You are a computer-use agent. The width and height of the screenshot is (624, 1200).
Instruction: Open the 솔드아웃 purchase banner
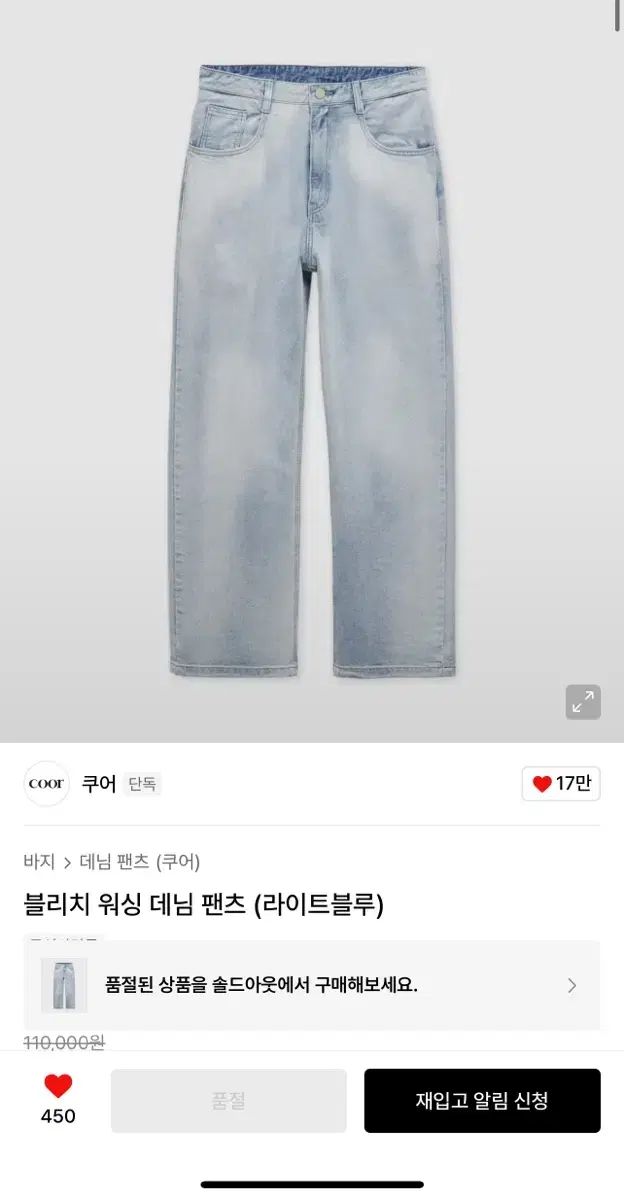click(x=312, y=985)
